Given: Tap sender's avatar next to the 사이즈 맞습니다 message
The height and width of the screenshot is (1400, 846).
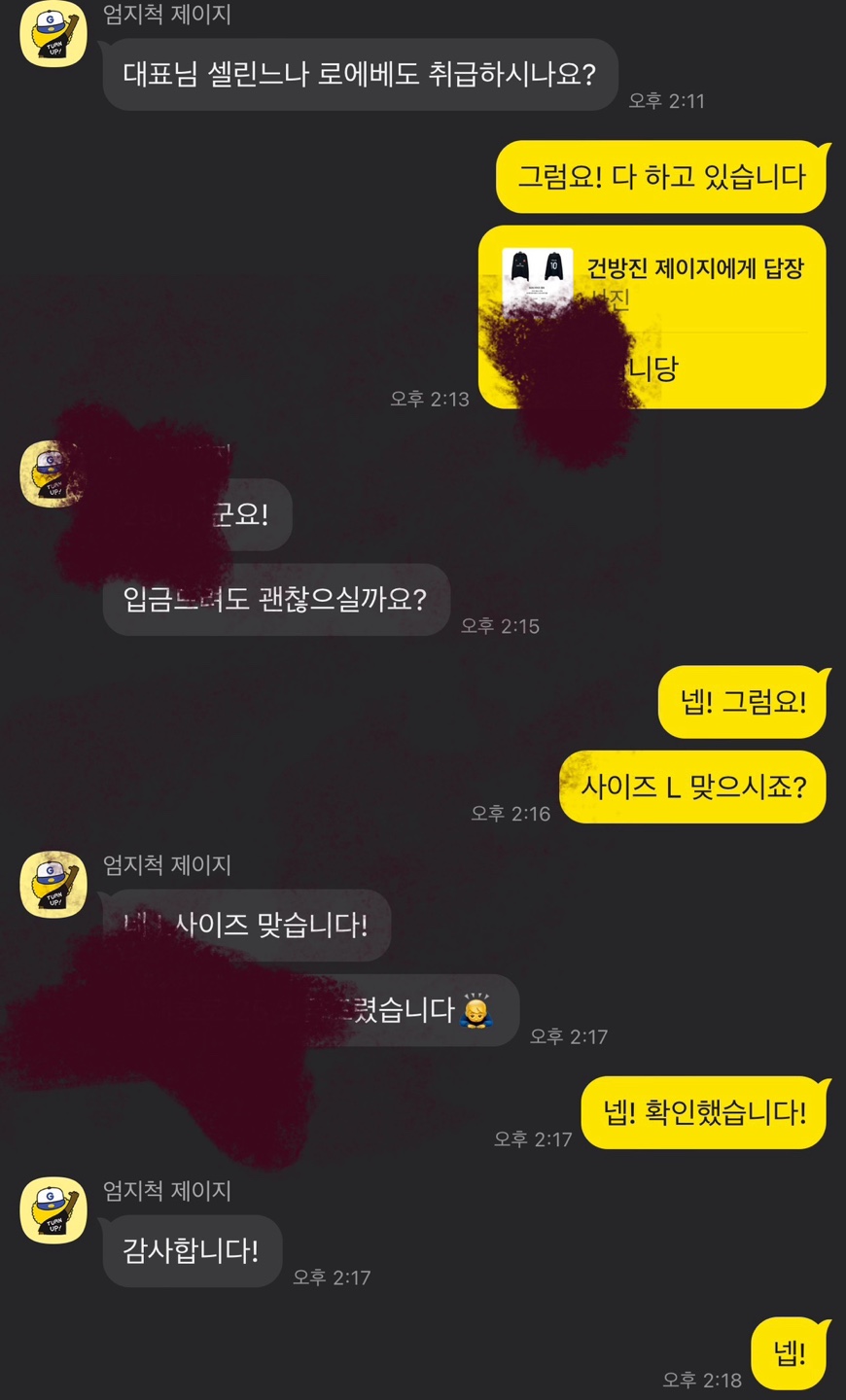Looking at the screenshot, I should (53, 885).
